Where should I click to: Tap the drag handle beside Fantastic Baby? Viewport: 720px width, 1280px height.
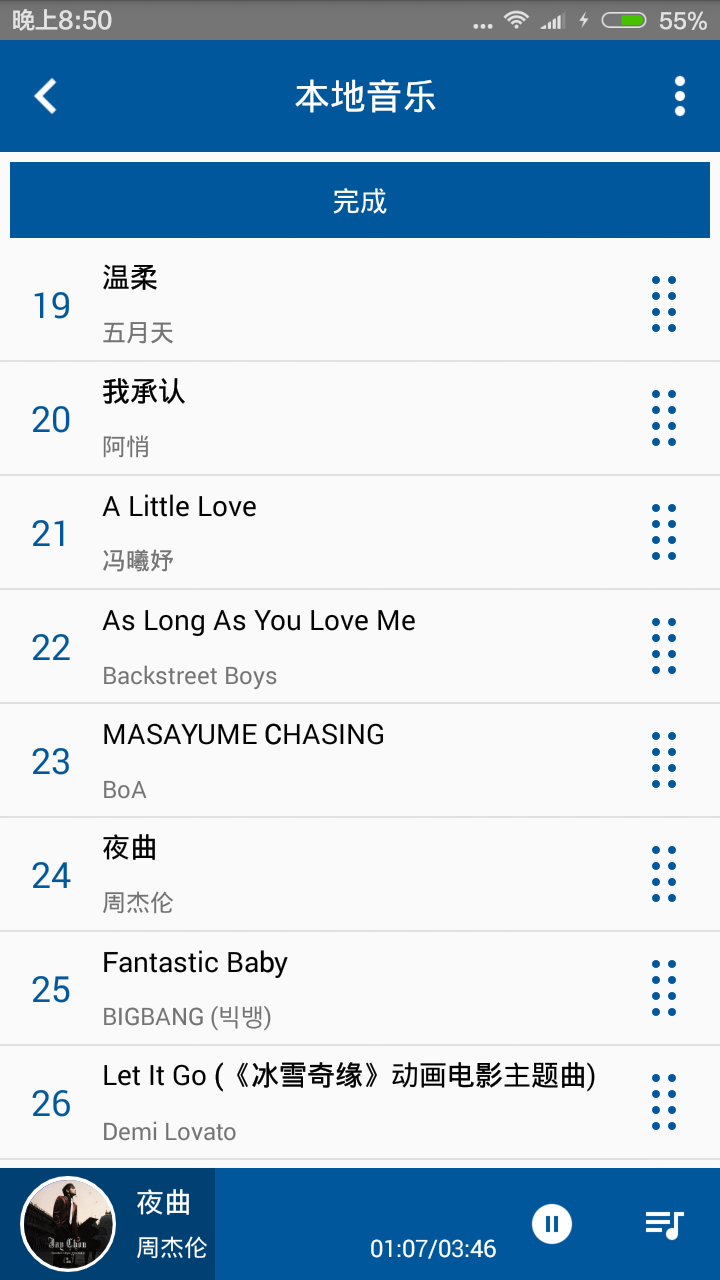[x=664, y=988]
